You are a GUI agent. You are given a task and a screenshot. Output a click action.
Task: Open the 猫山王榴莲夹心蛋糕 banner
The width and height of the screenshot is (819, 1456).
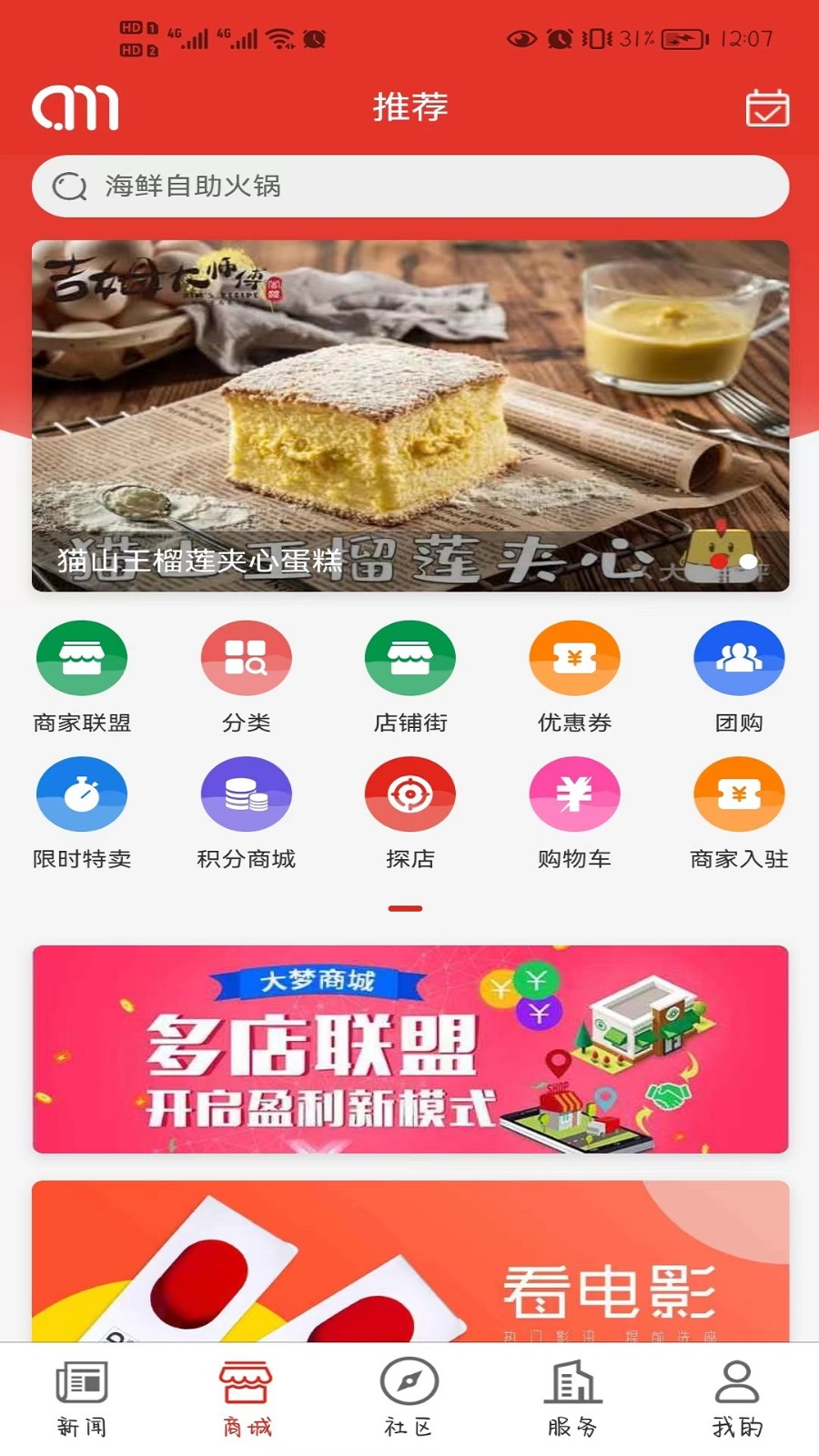409,414
